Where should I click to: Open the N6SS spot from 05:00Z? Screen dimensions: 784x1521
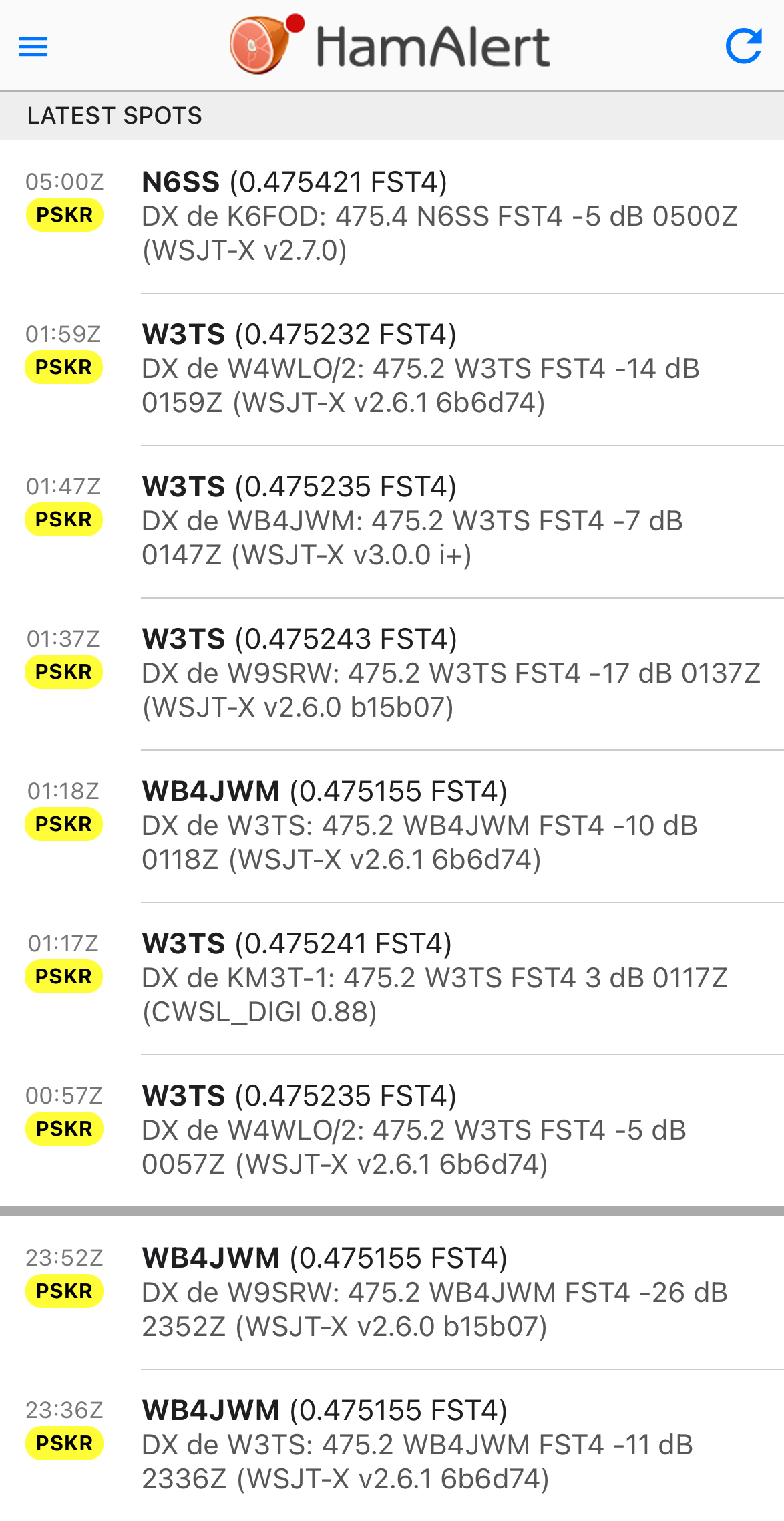[x=441, y=216]
